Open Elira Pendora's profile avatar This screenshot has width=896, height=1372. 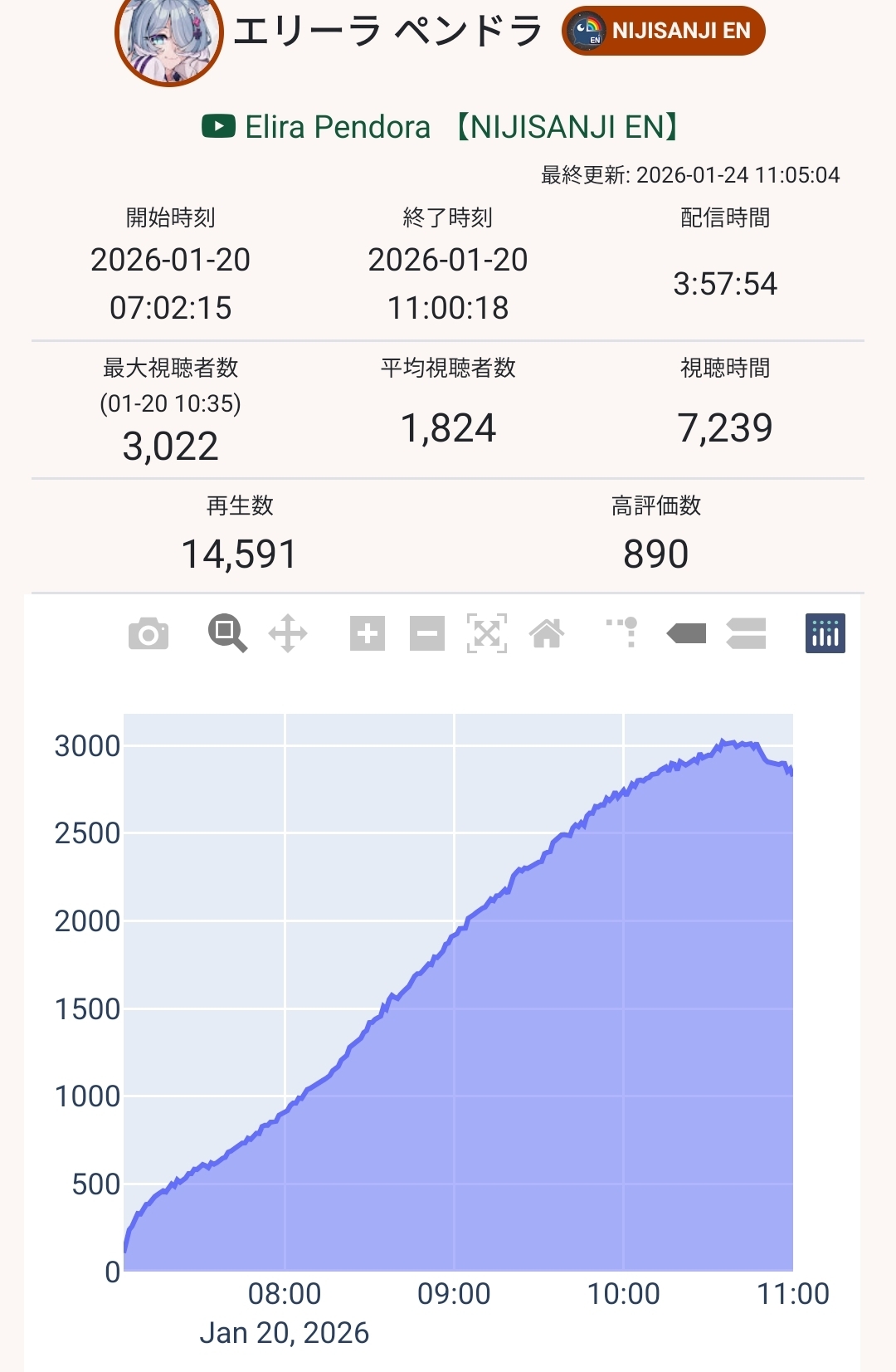pos(169,36)
